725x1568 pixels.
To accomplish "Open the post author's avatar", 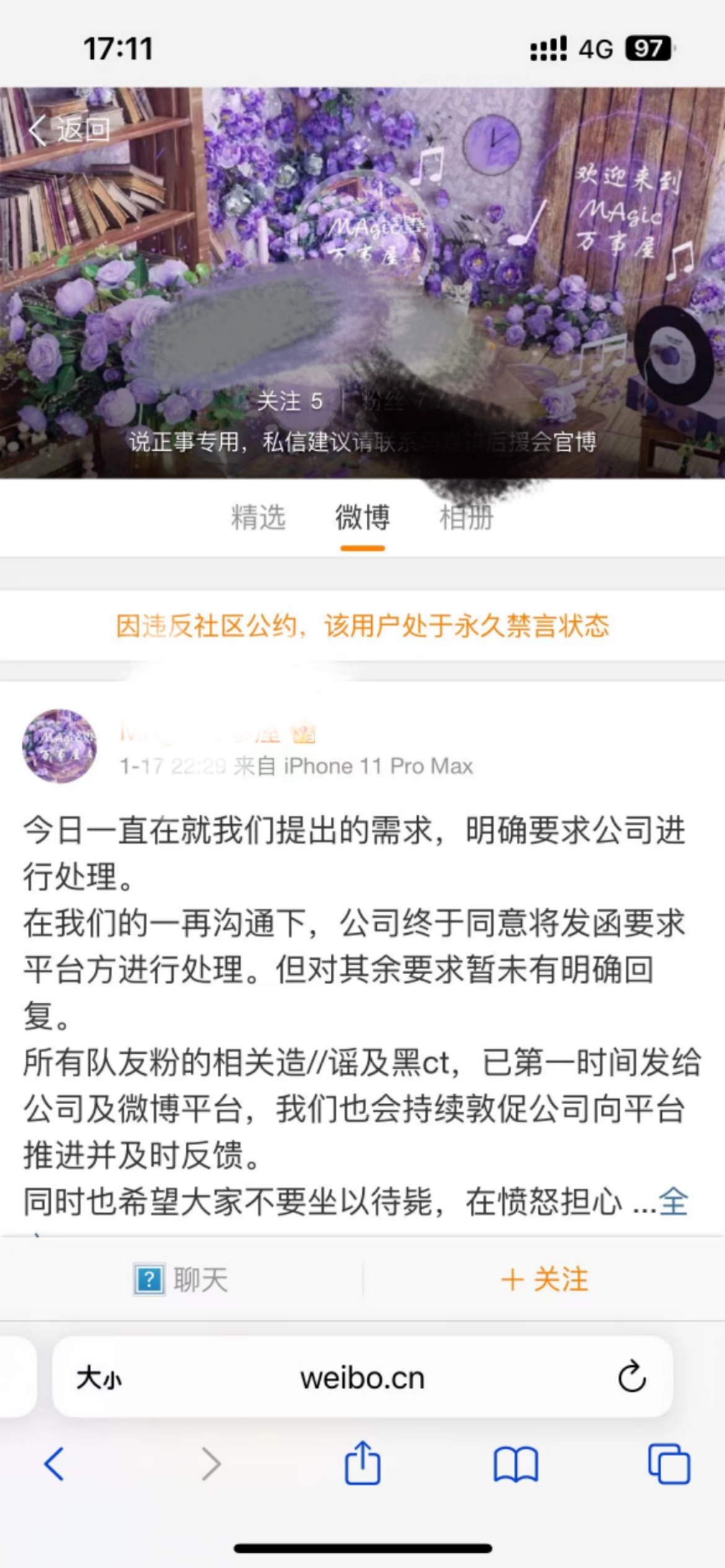I will pos(59,746).
